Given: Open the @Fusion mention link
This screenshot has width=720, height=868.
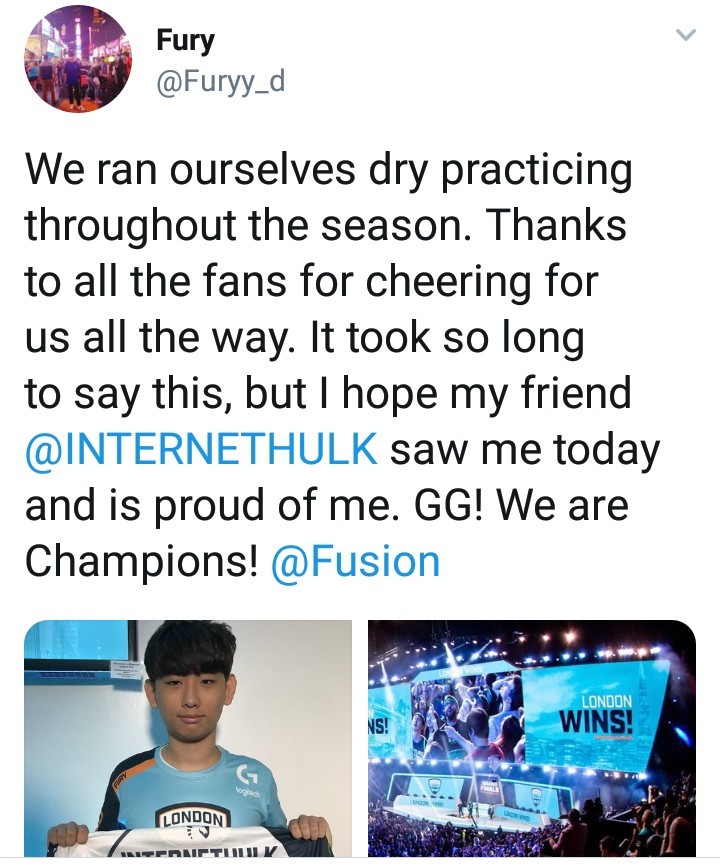Looking at the screenshot, I should point(355,561).
